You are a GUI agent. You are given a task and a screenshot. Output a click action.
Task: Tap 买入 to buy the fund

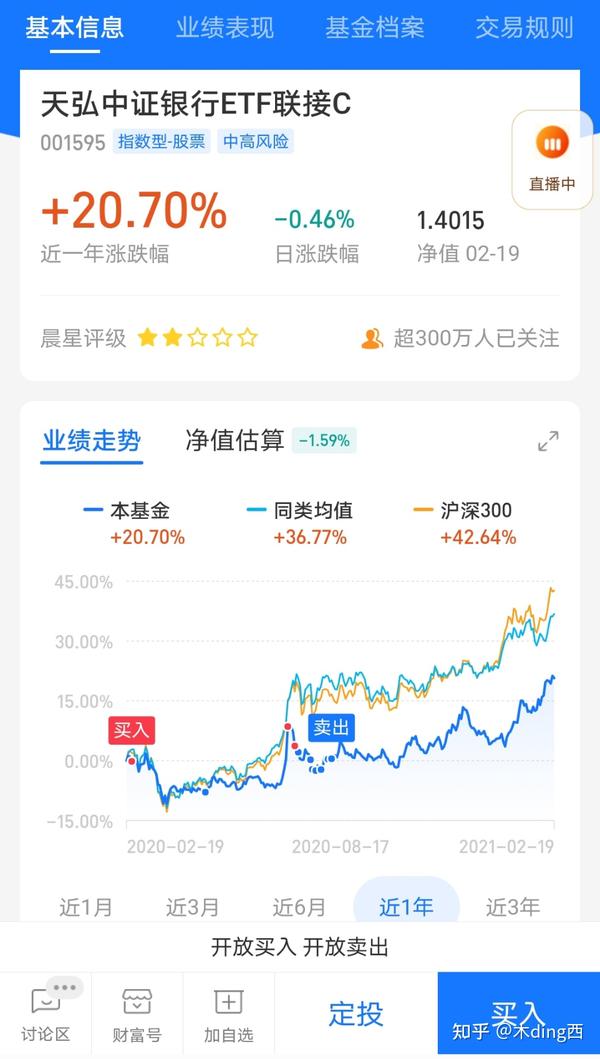click(x=518, y=1014)
